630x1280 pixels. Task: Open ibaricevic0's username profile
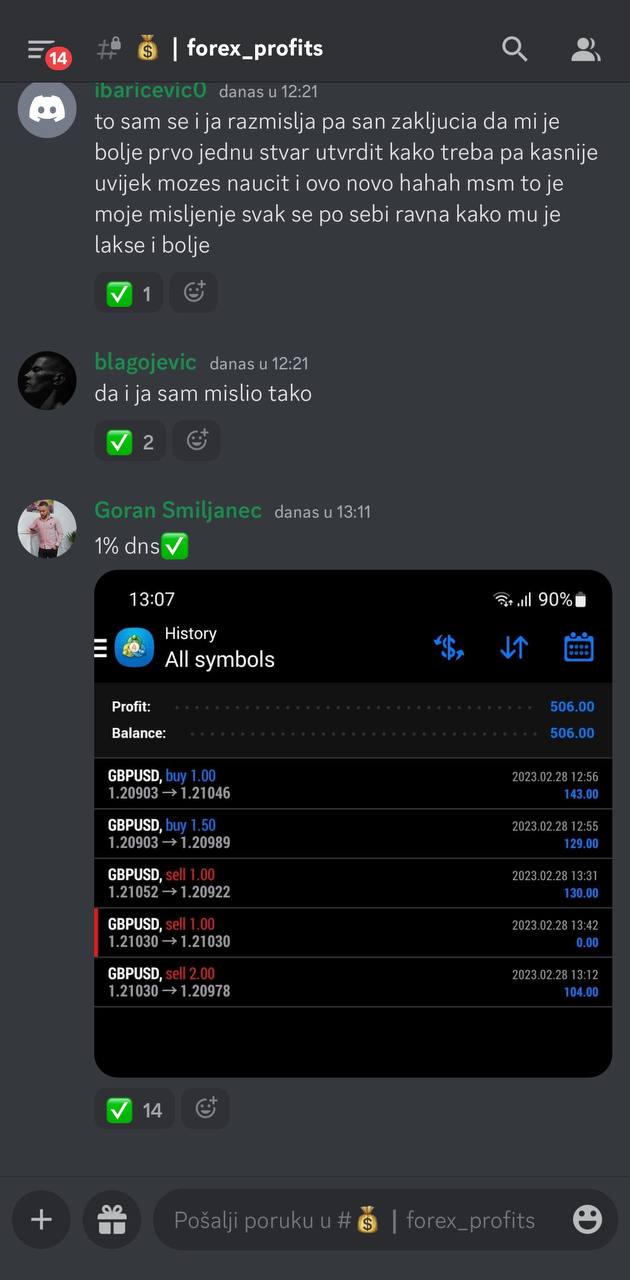click(150, 90)
